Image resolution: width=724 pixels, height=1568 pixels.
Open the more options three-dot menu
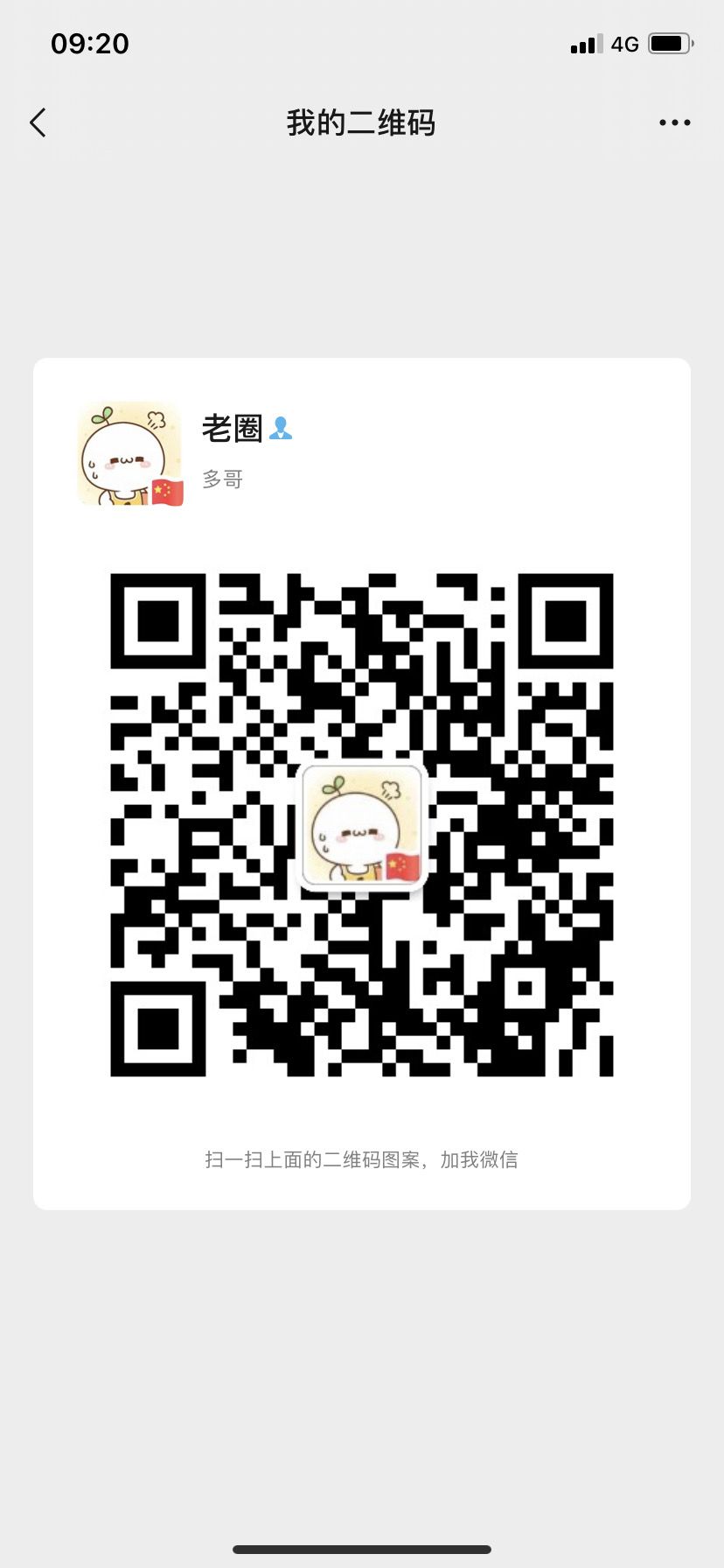(674, 122)
